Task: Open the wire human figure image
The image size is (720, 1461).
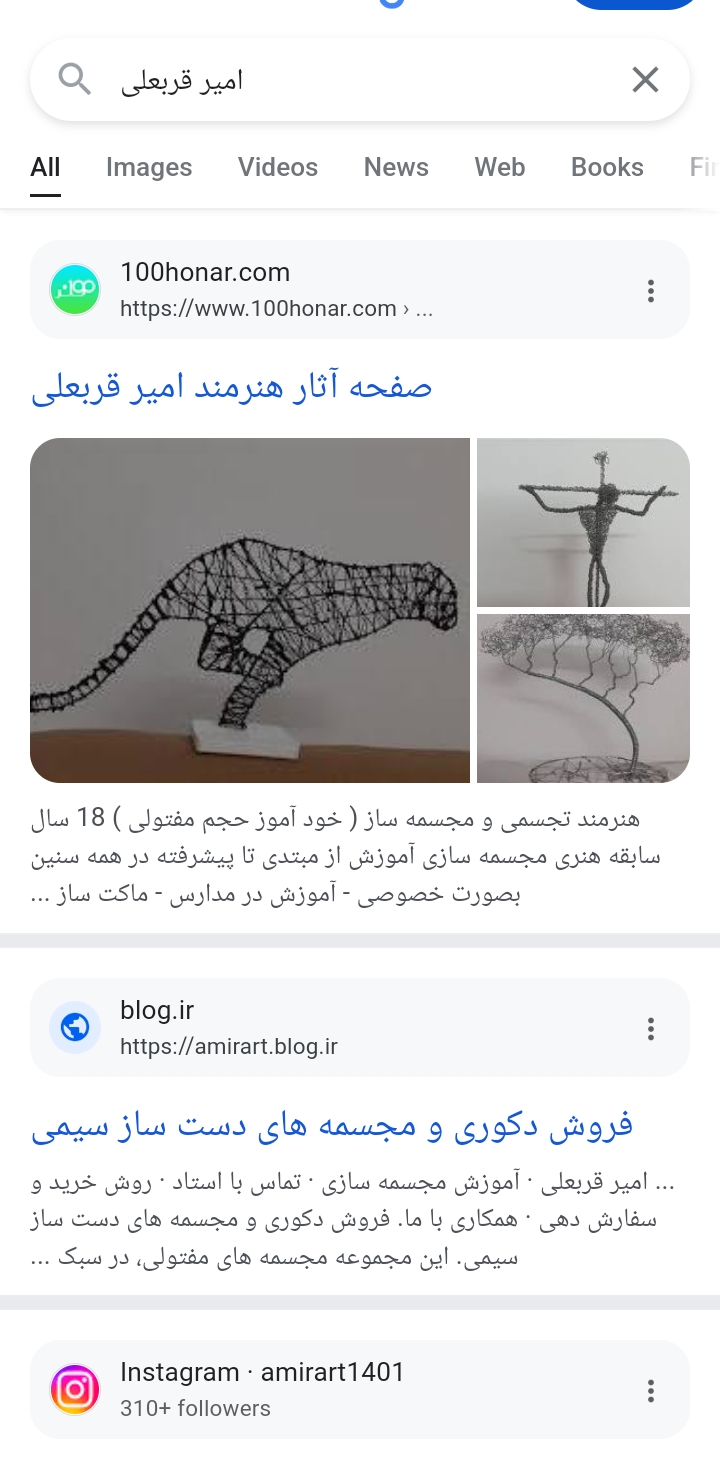Action: click(583, 522)
